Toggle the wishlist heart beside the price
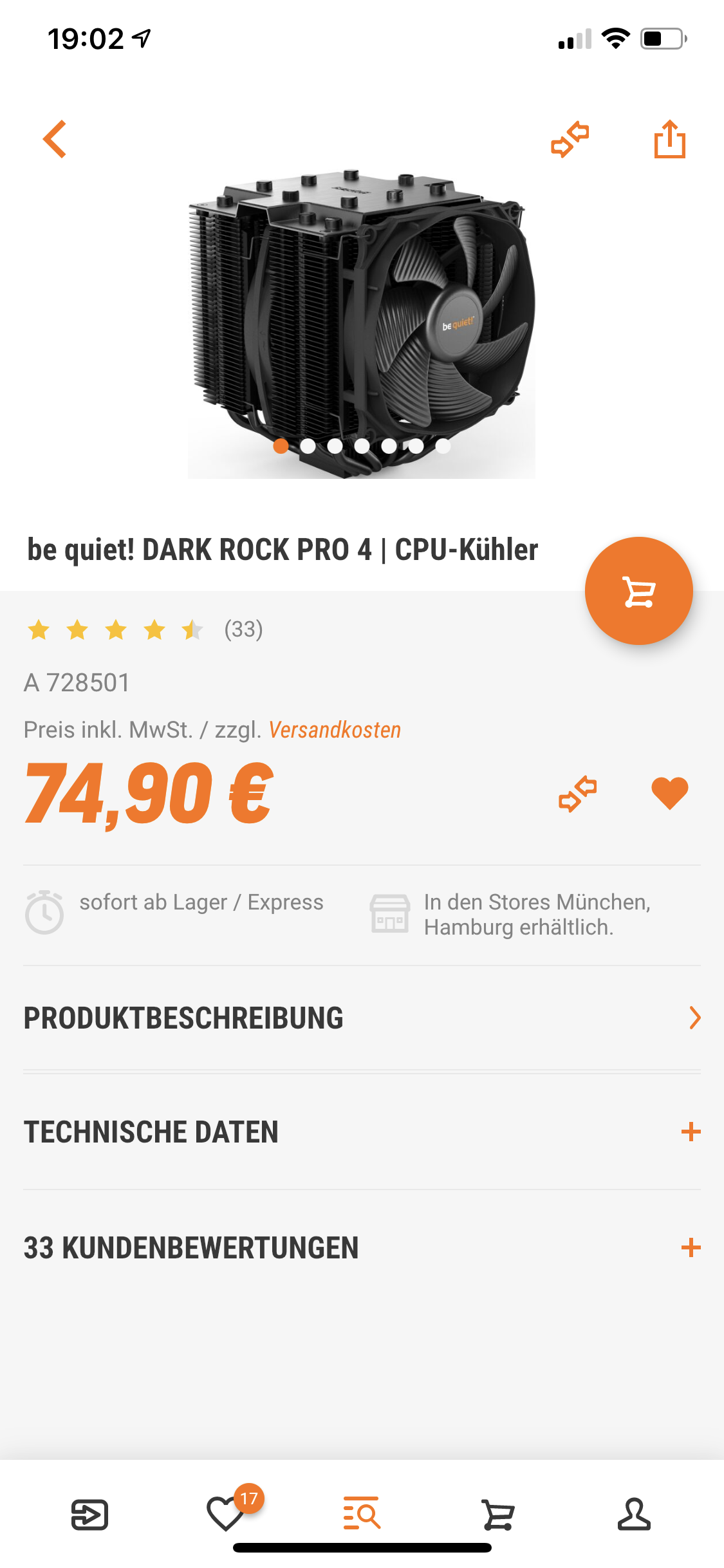 pos(669,794)
